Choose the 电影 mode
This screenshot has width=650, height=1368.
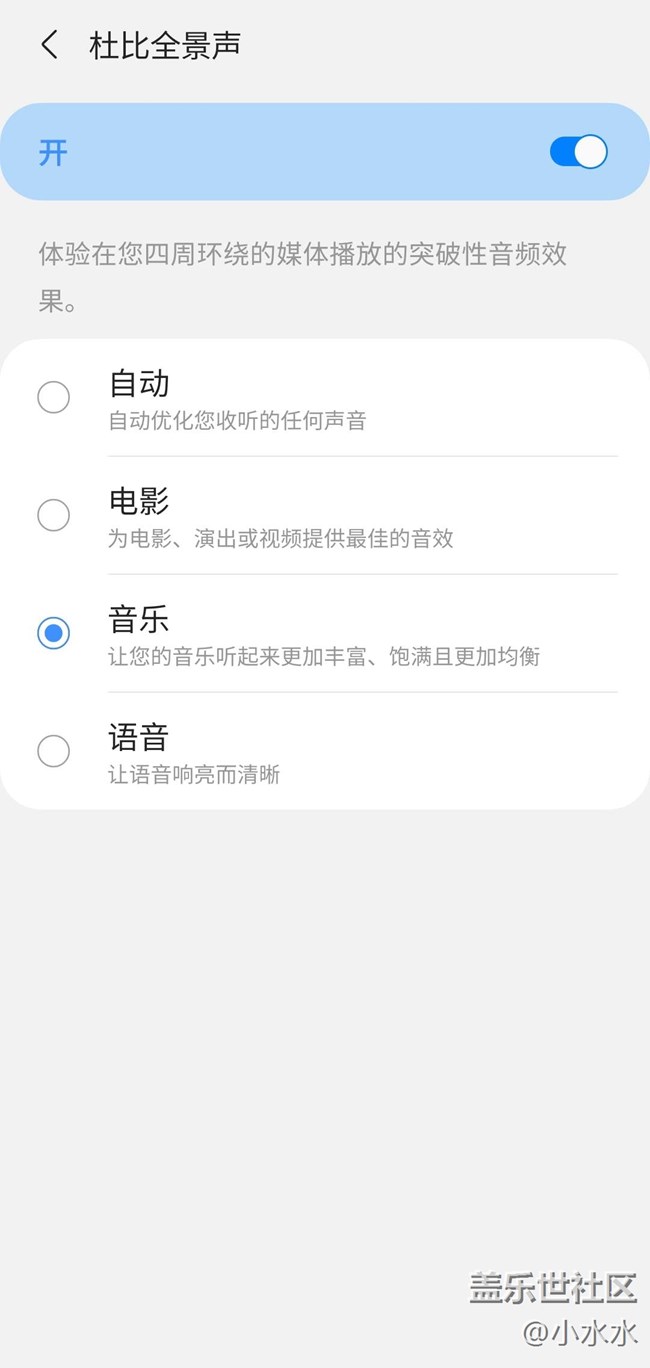click(54, 515)
